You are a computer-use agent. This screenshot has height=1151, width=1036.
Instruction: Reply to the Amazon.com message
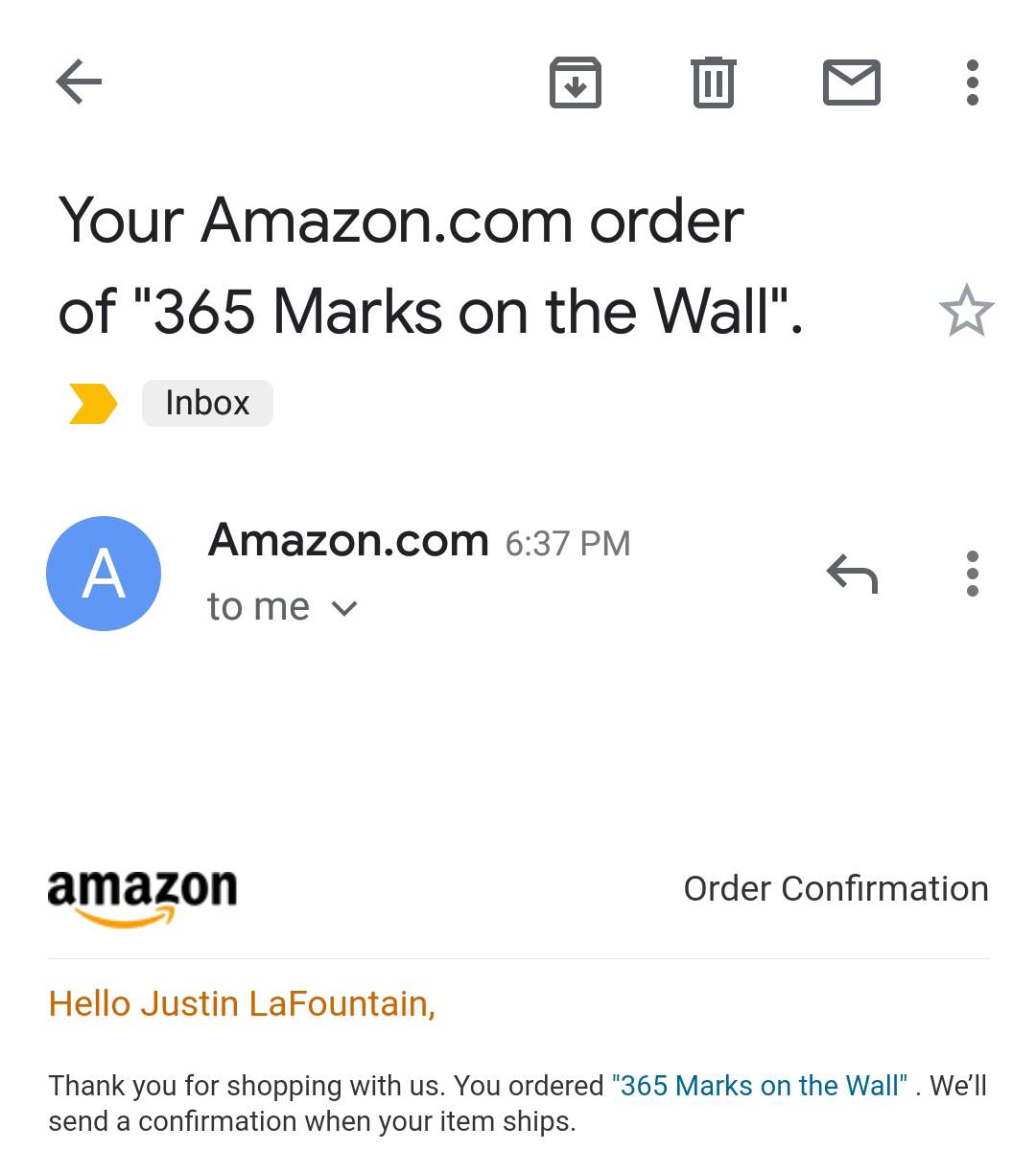[852, 574]
